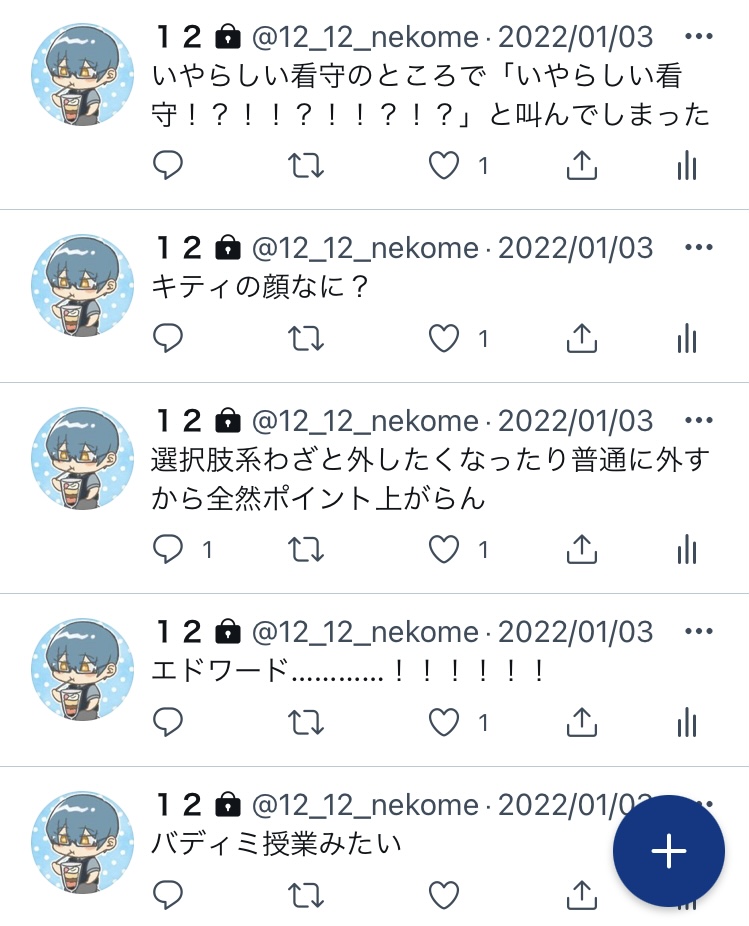
Task: Compose a new tweet with the plus button
Action: [668, 851]
